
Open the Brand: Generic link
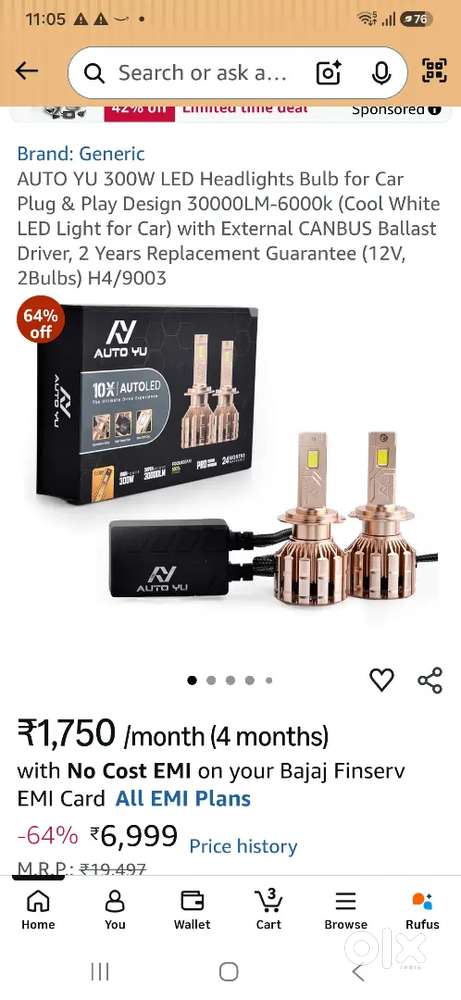point(81,154)
